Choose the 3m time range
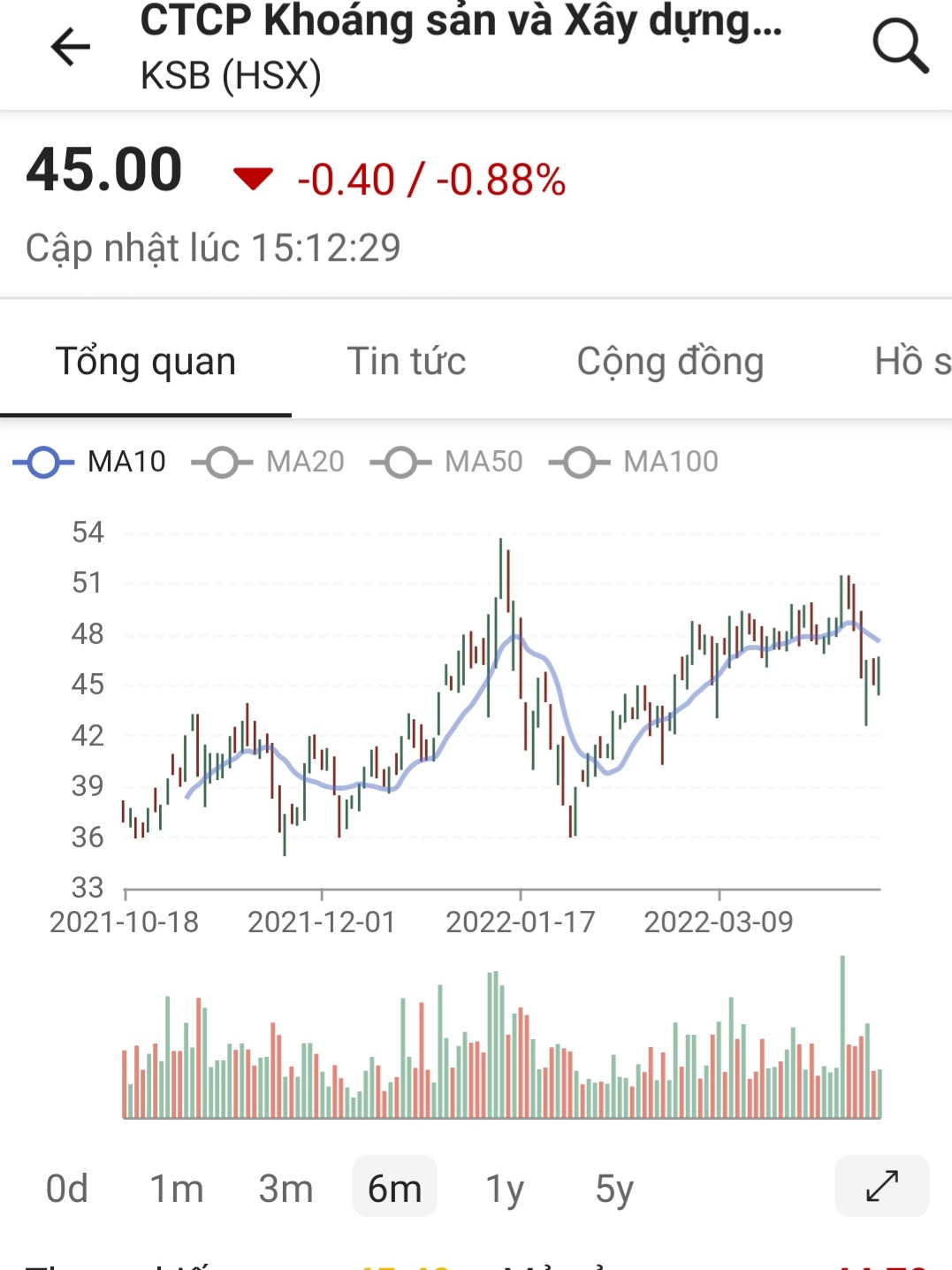This screenshot has height=1270, width=952. pyautogui.click(x=286, y=1189)
